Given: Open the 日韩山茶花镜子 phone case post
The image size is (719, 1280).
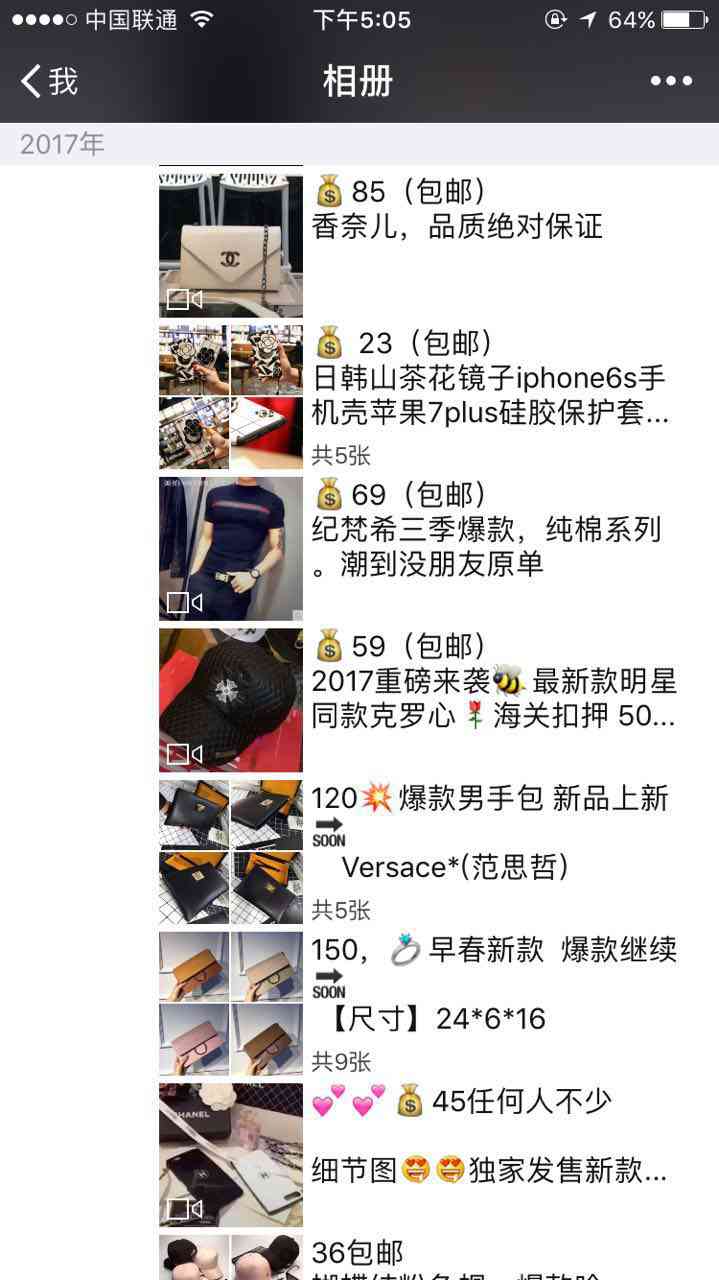Looking at the screenshot, I should tap(231, 396).
